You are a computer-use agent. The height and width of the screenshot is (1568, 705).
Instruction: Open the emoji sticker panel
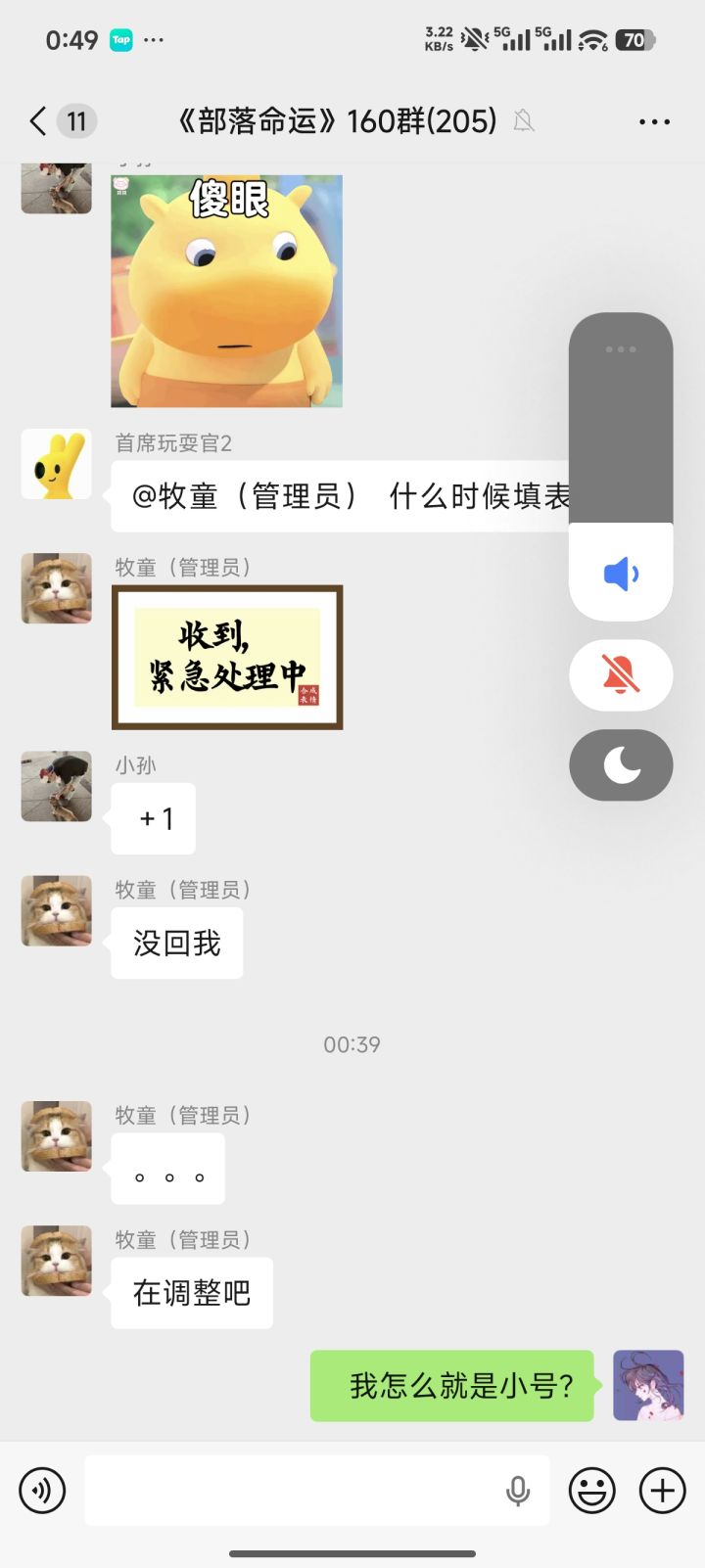click(592, 1491)
